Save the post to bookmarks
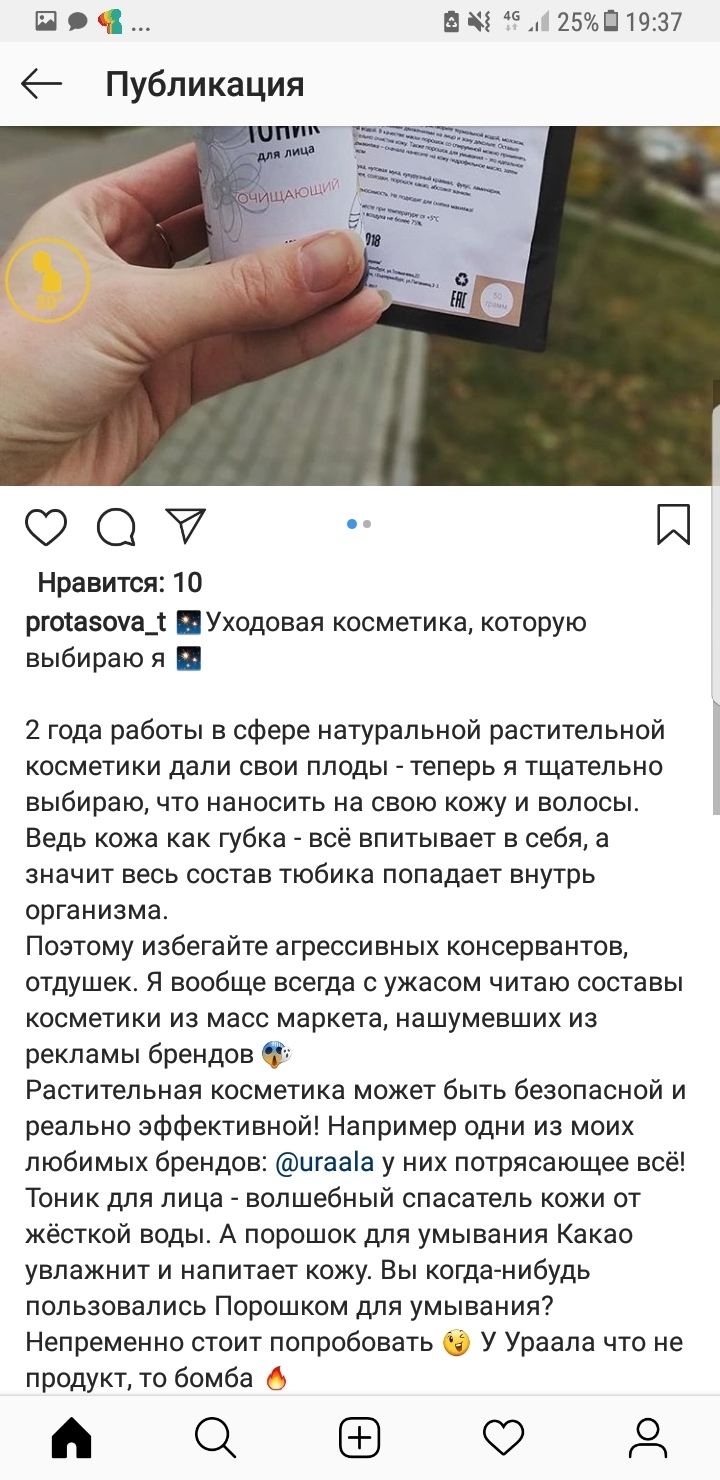Image resolution: width=720 pixels, height=1480 pixels. pyautogui.click(x=673, y=525)
